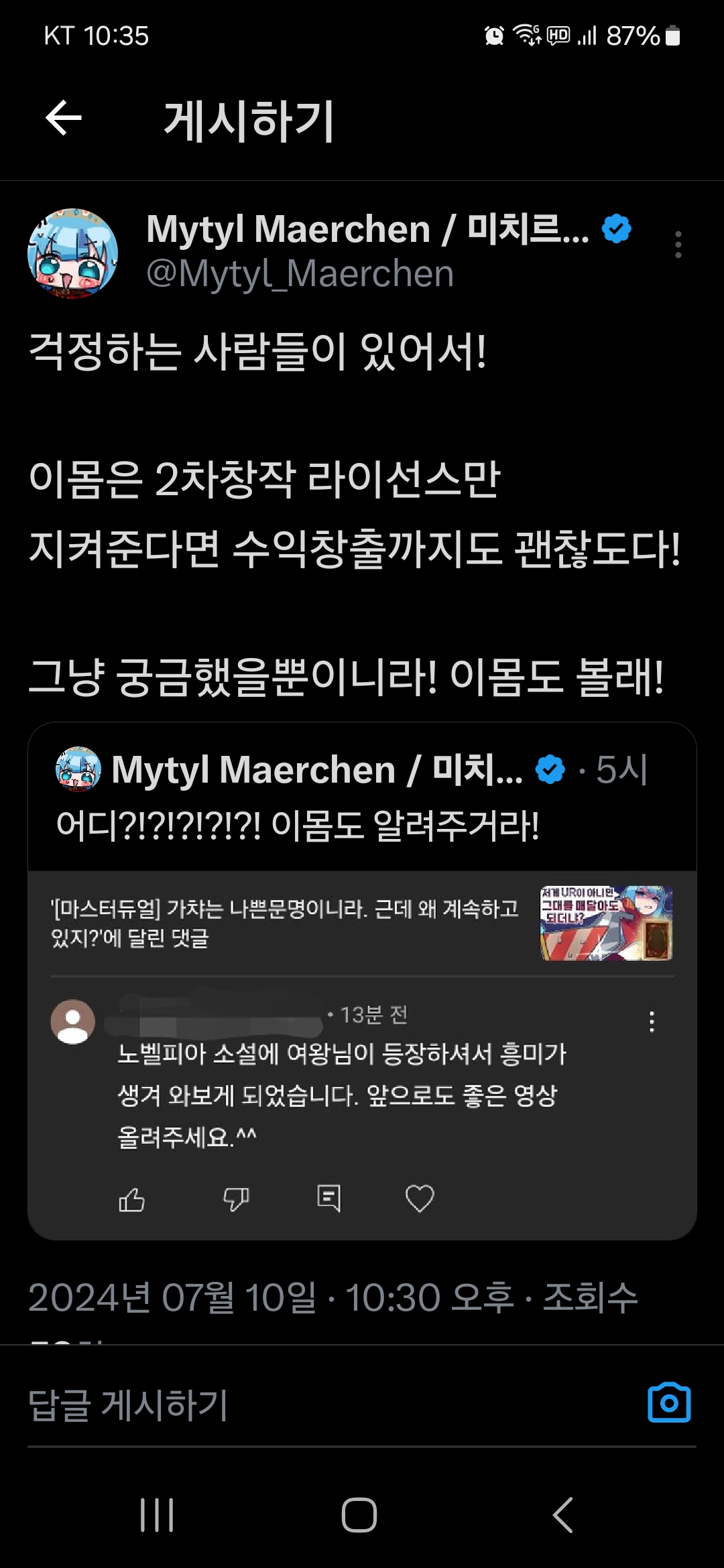Viewport: 724px width, 1568px height.
Task: Open the @Mytyl_Maerchen profile name
Action: (300, 274)
